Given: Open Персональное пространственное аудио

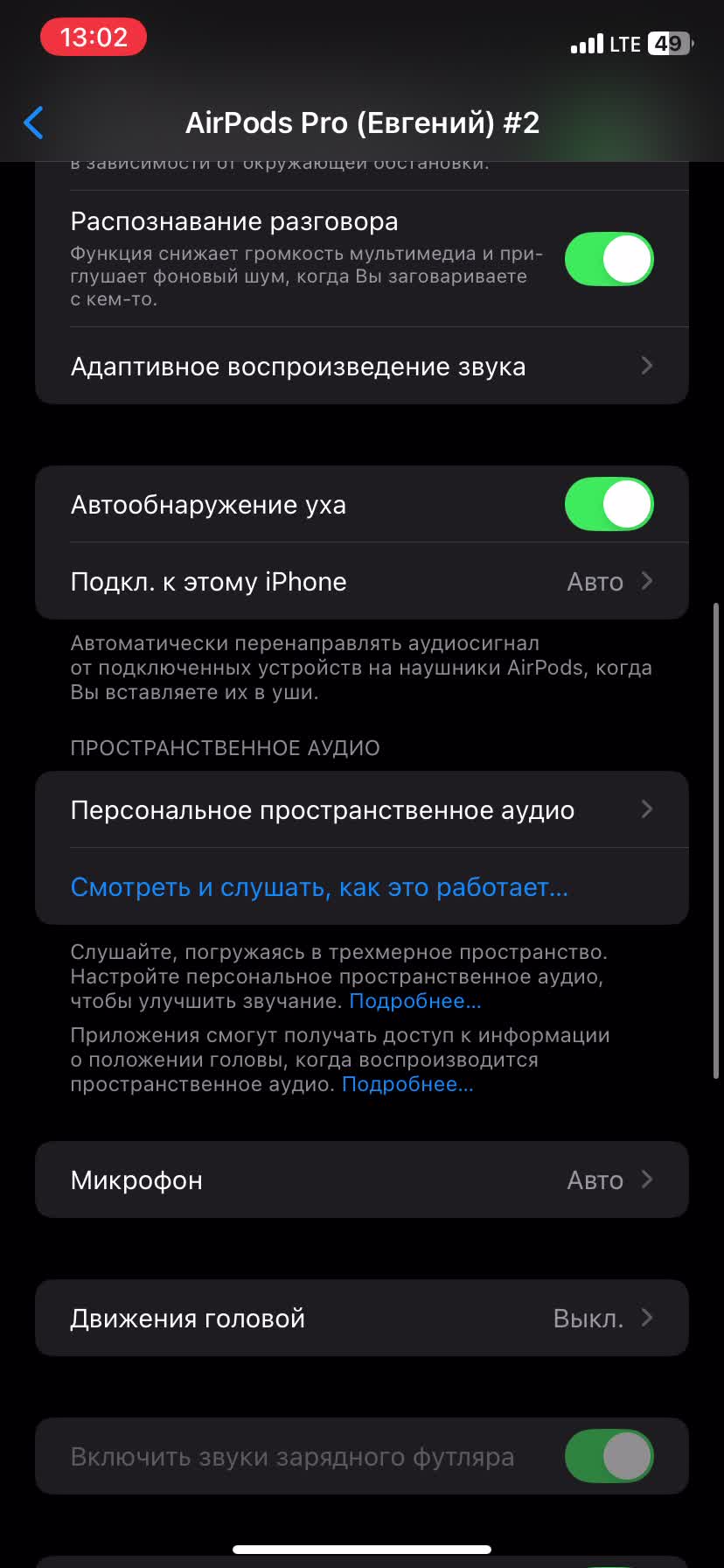Looking at the screenshot, I should (x=362, y=810).
